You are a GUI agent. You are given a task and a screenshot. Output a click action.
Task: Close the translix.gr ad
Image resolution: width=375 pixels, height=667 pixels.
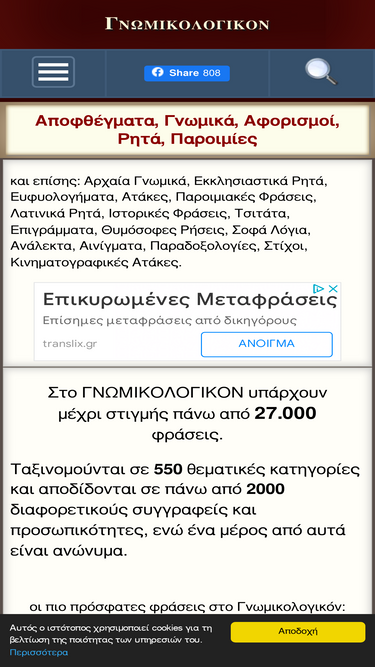(333, 289)
